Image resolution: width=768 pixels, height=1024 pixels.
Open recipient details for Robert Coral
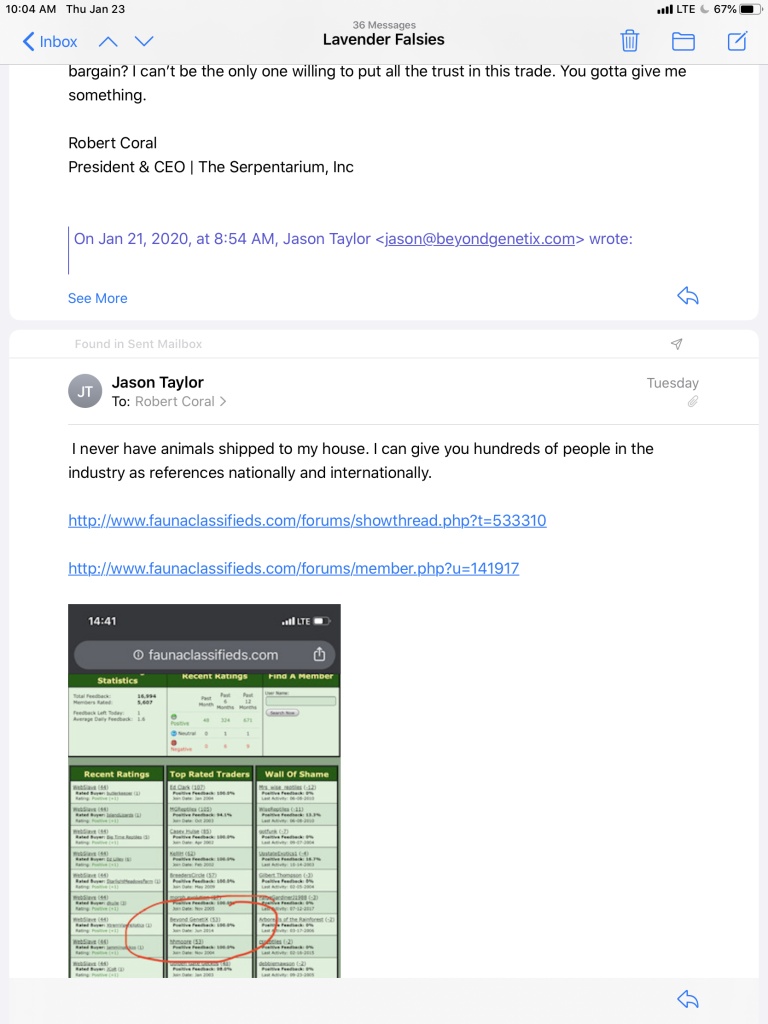(180, 402)
